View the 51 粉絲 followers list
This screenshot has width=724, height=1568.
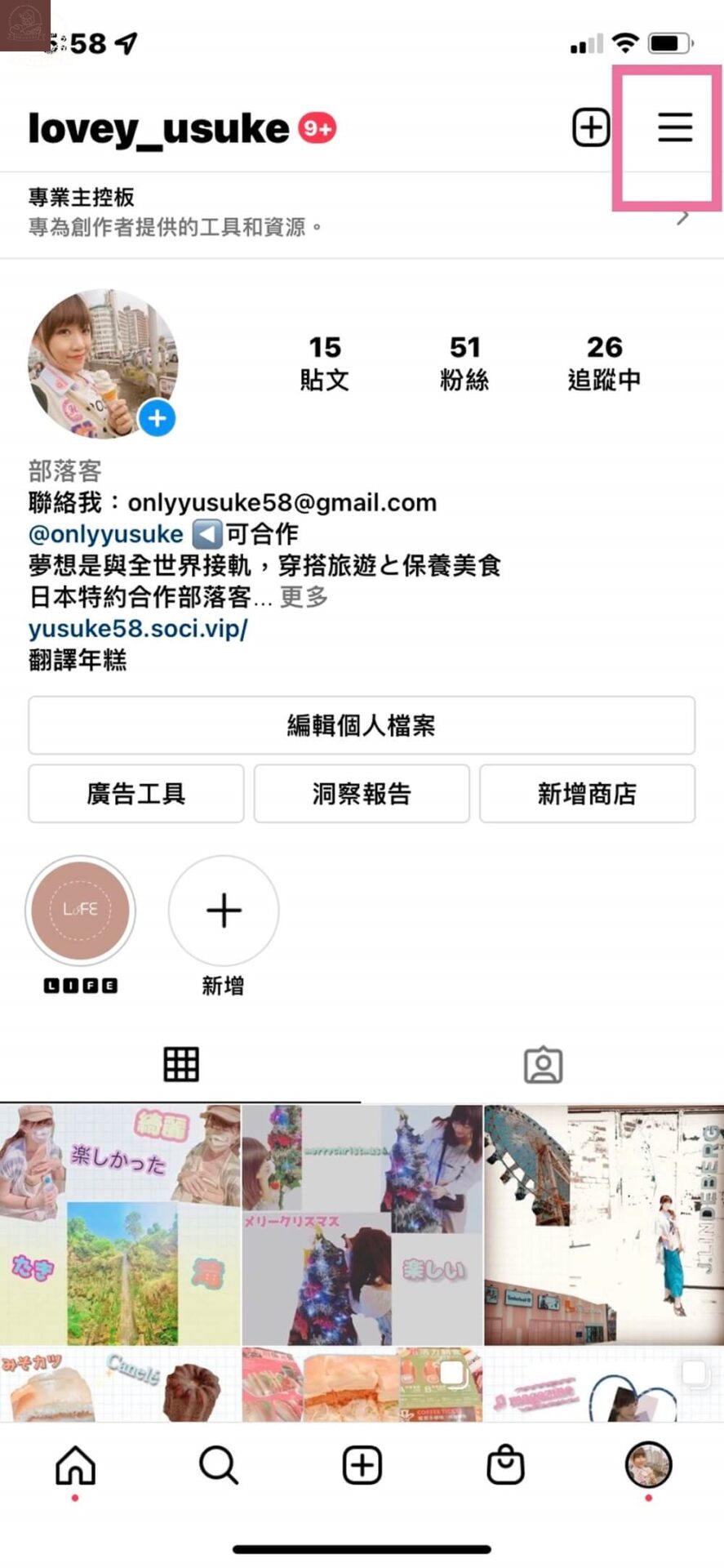pyautogui.click(x=464, y=363)
